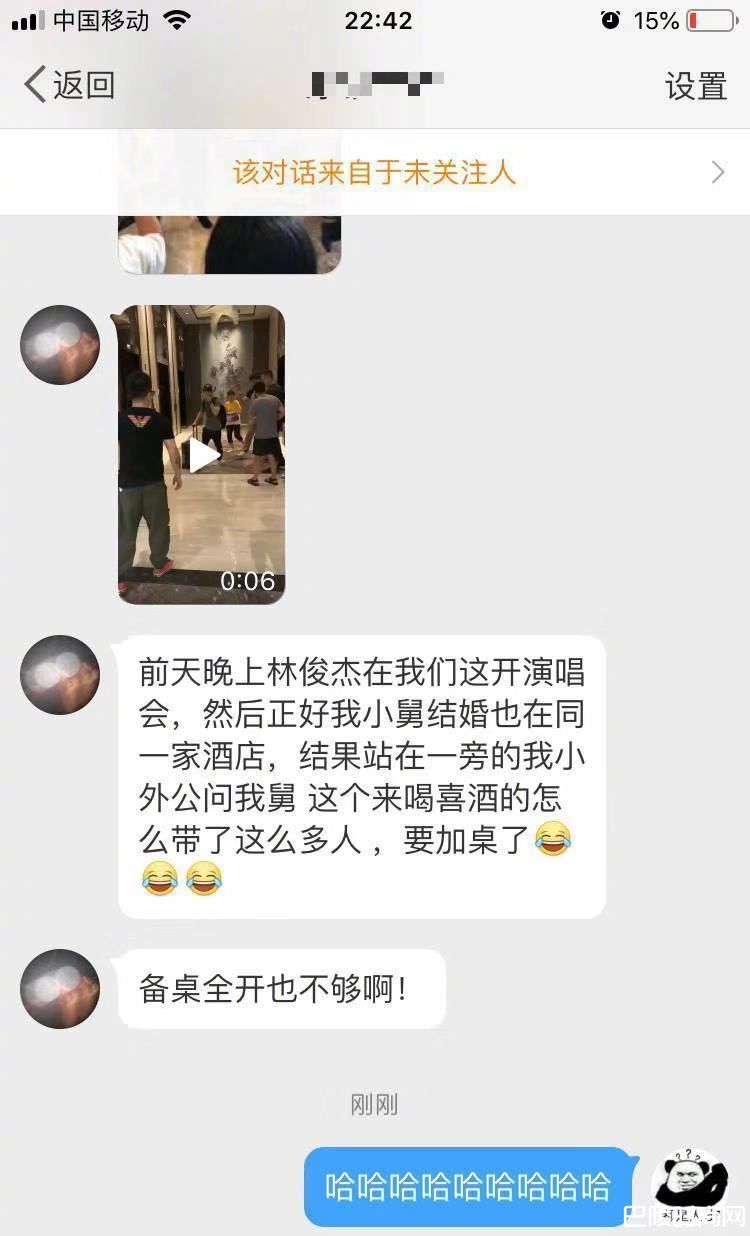Go back using the 返回 button
The width and height of the screenshot is (750, 1236).
tap(68, 85)
